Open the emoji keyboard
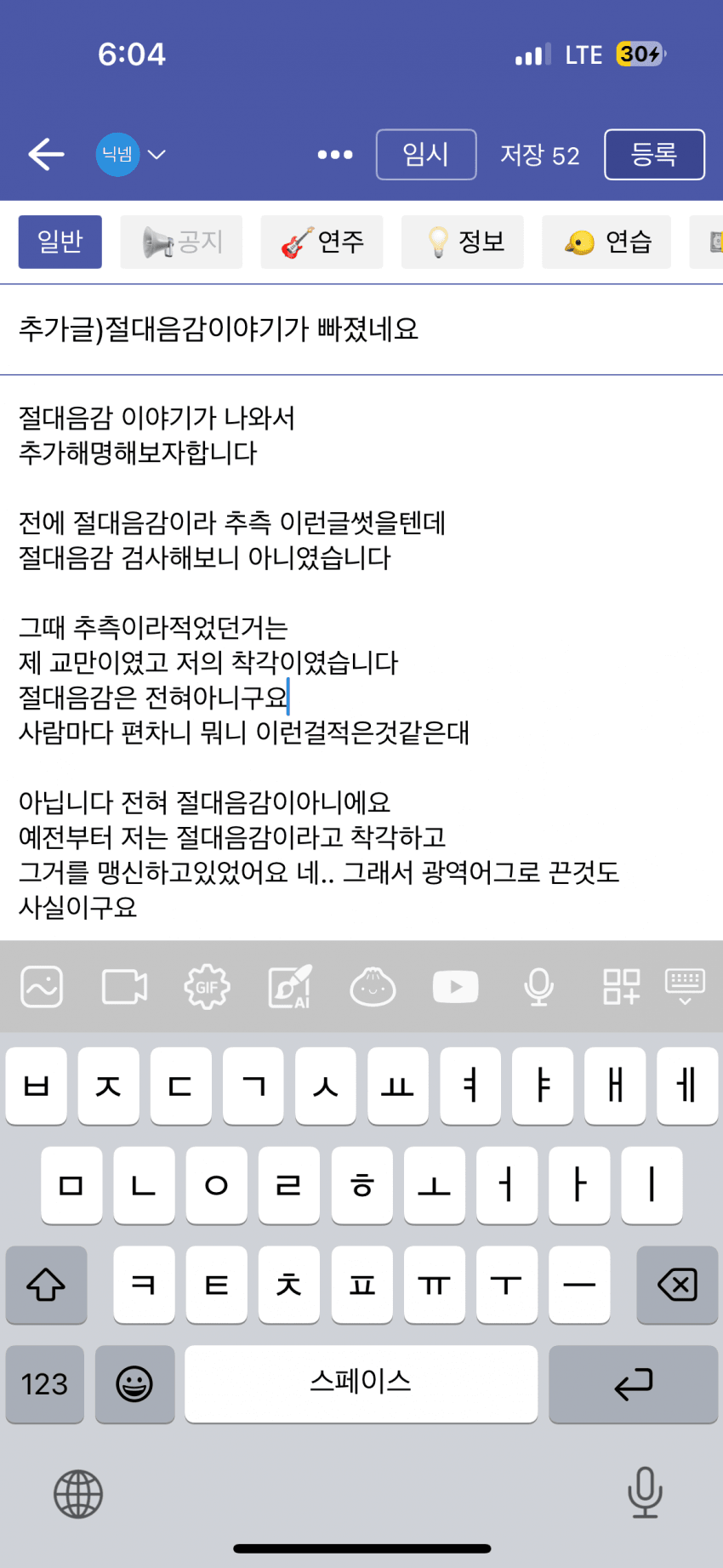This screenshot has width=723, height=1568. (134, 1384)
